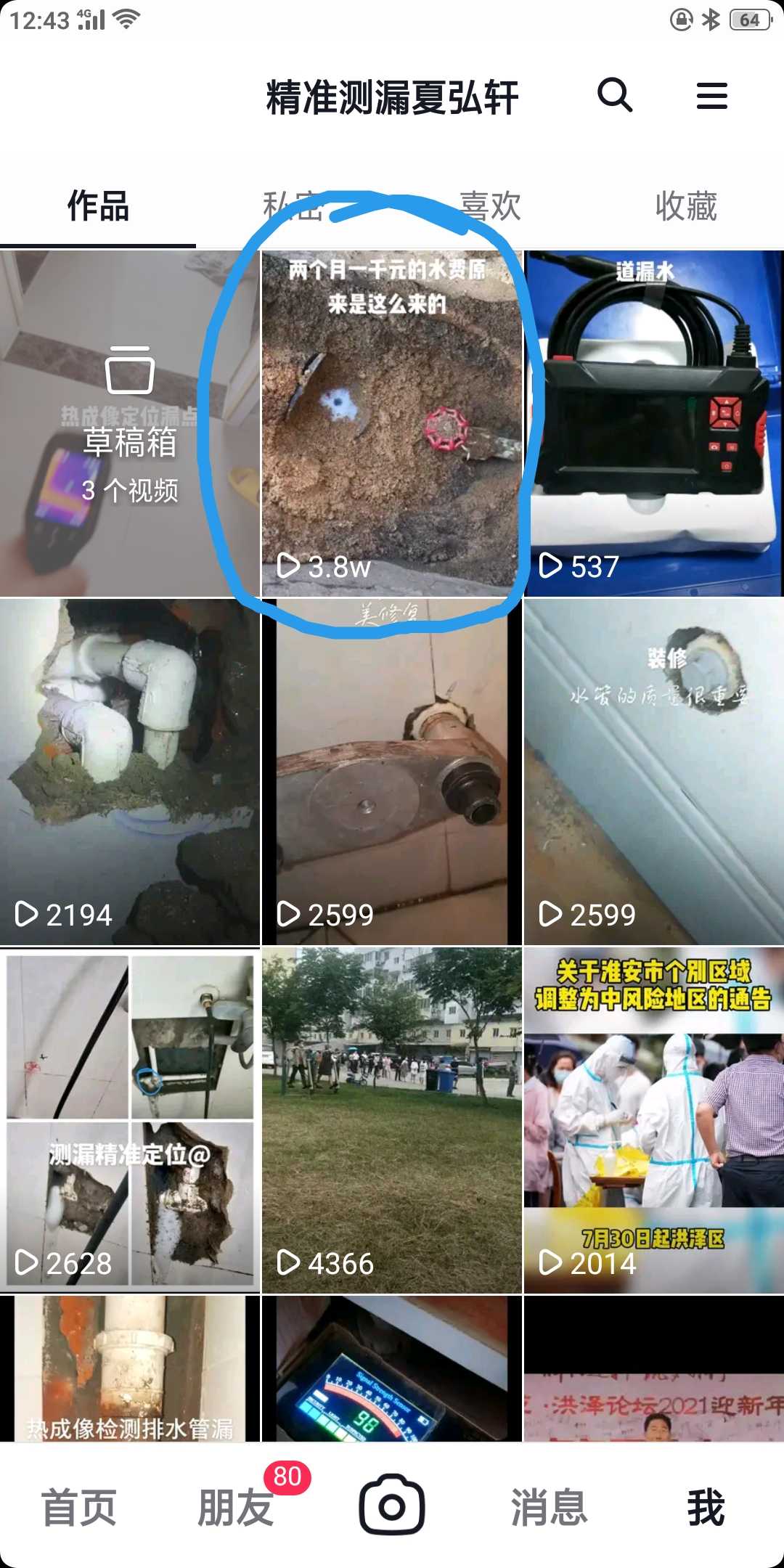The image size is (784, 1568).
Task: Open the hamburger menu at top right
Action: point(711,96)
